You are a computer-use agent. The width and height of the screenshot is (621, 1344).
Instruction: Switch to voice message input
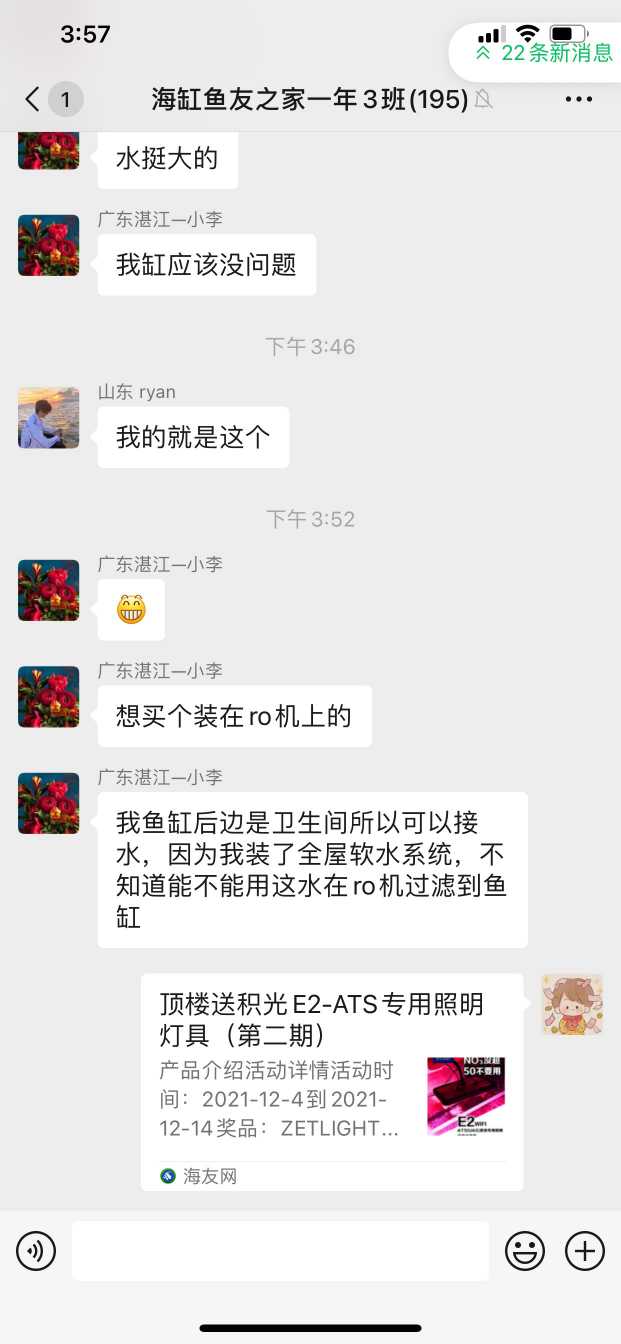[x=36, y=1250]
